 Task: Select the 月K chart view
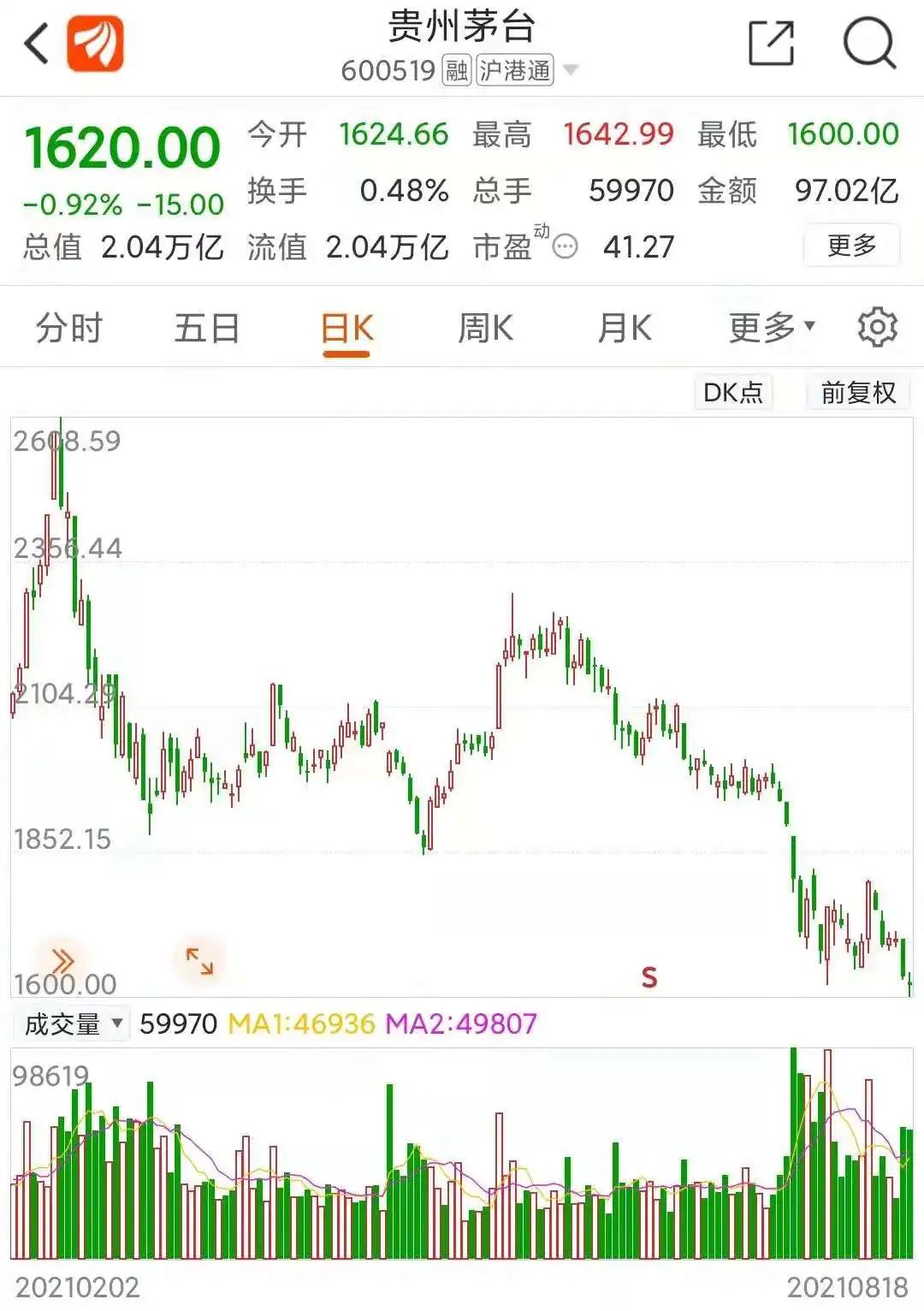pos(628,328)
